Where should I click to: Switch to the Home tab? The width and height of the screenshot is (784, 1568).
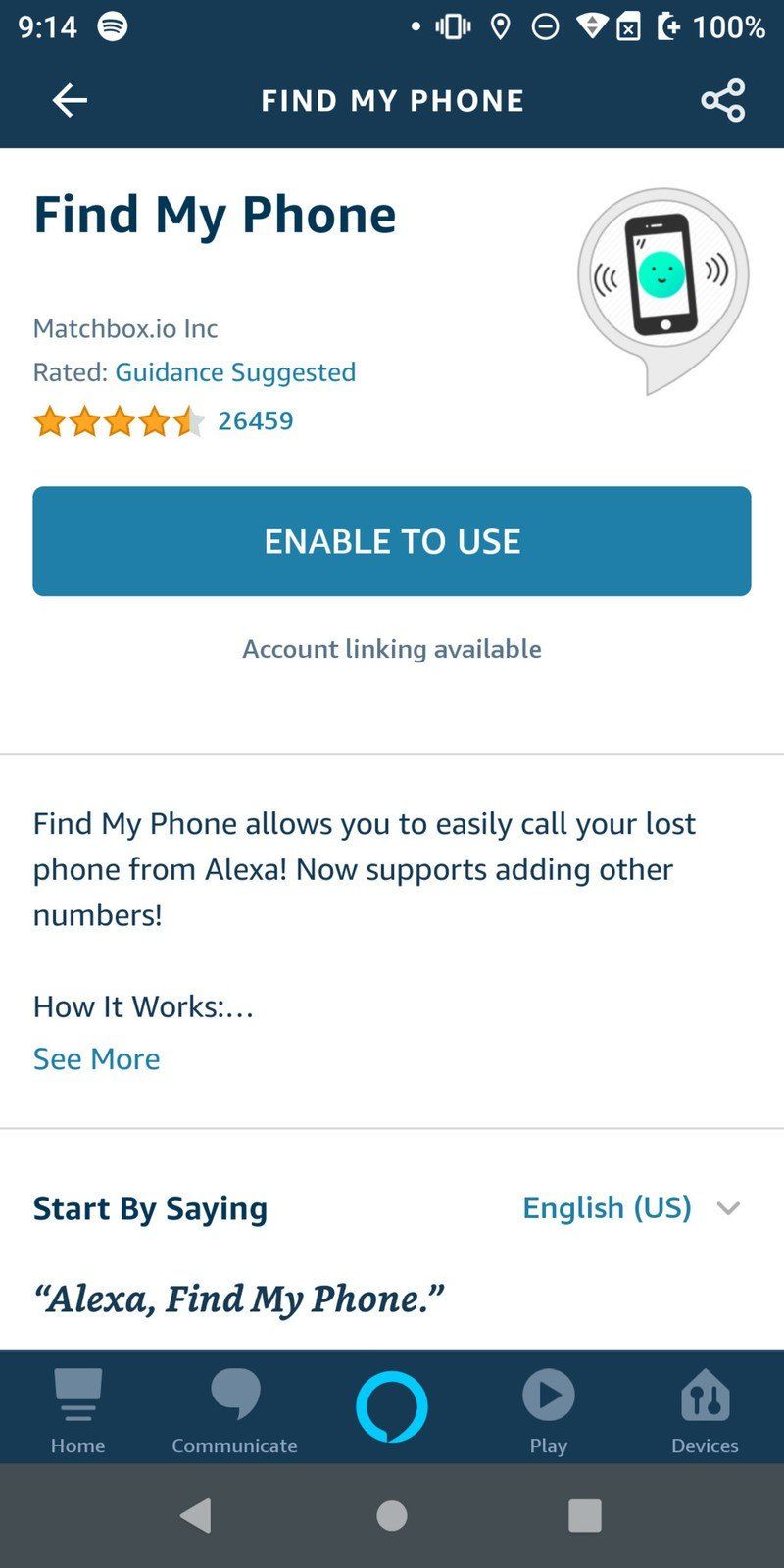(x=77, y=1409)
